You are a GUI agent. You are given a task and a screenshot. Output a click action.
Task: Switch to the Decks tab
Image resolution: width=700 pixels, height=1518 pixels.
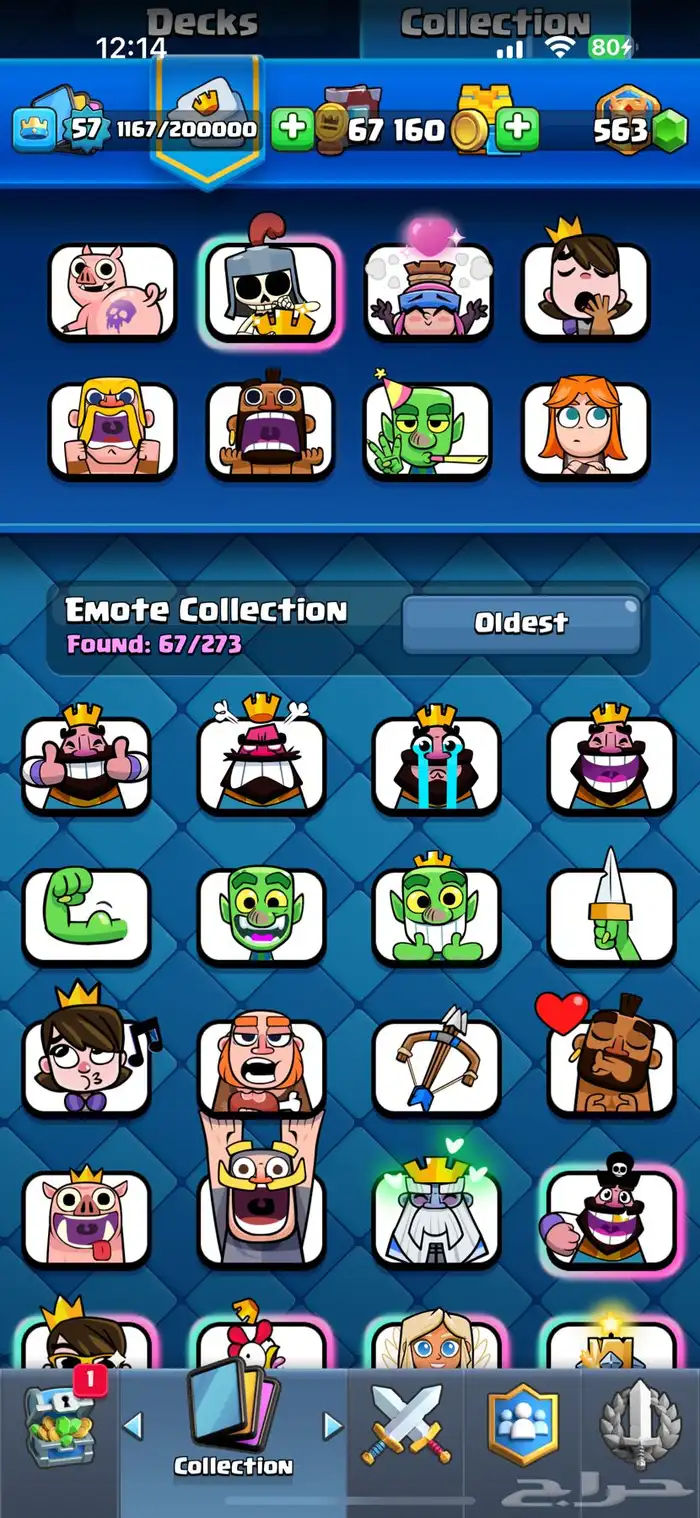pos(202,24)
